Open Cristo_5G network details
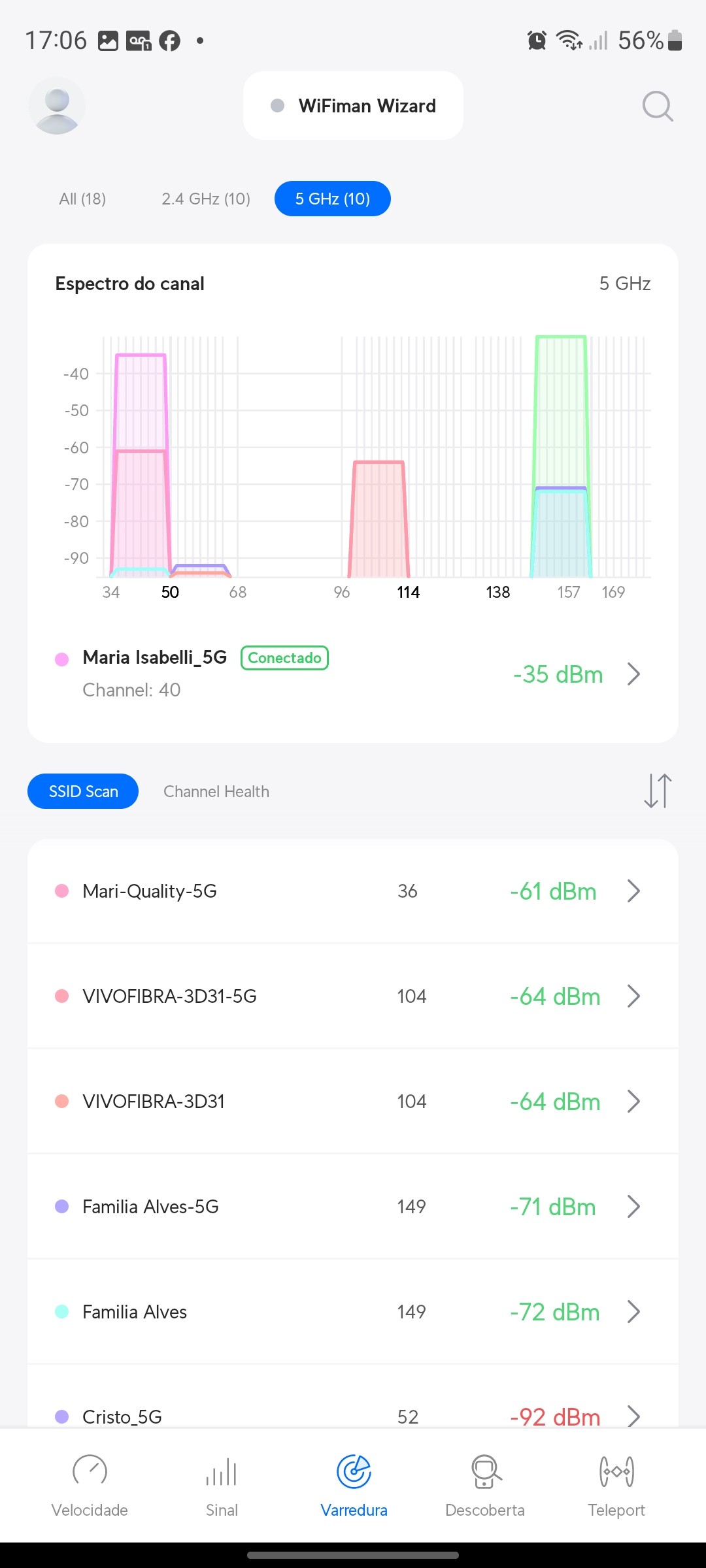Screen dimensions: 706x1568 353,1415
